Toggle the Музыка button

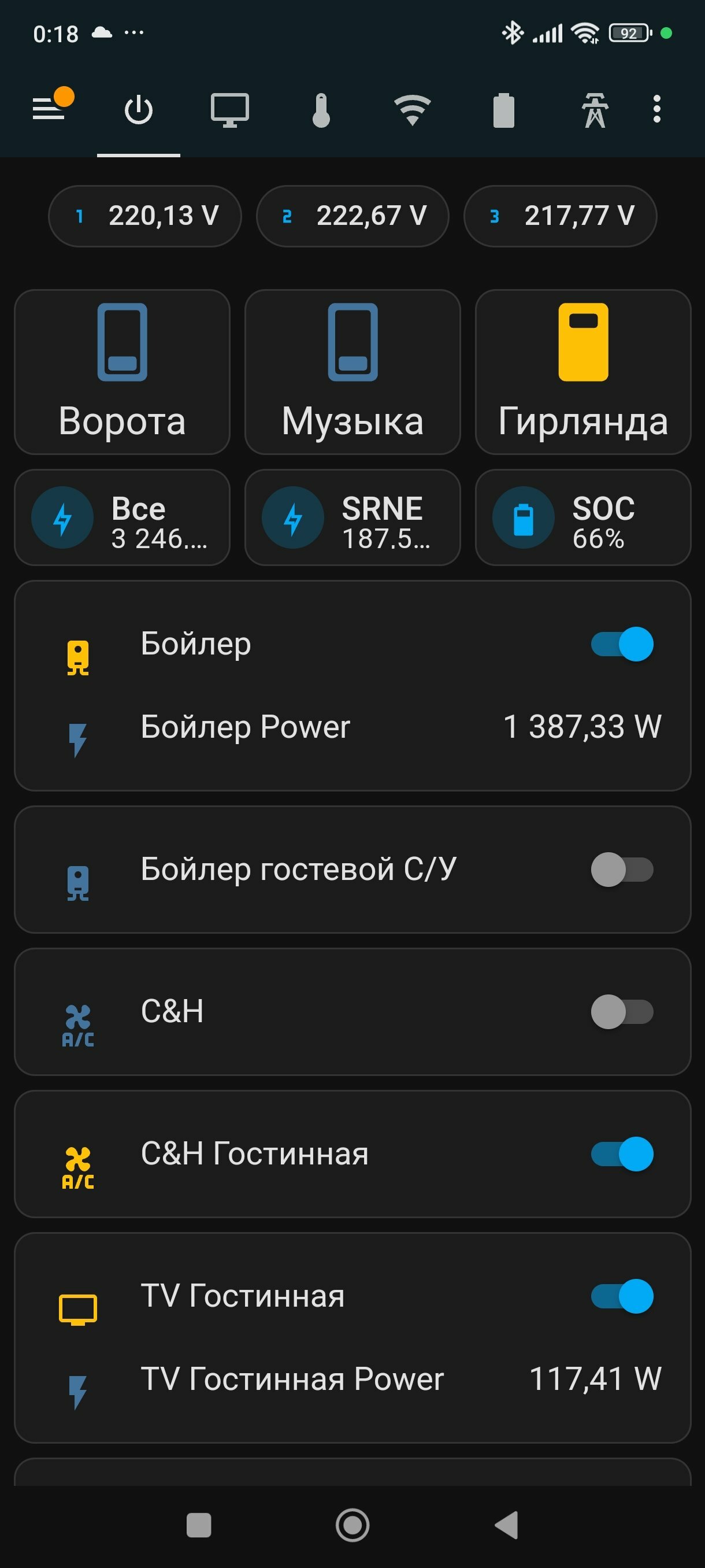pos(353,372)
